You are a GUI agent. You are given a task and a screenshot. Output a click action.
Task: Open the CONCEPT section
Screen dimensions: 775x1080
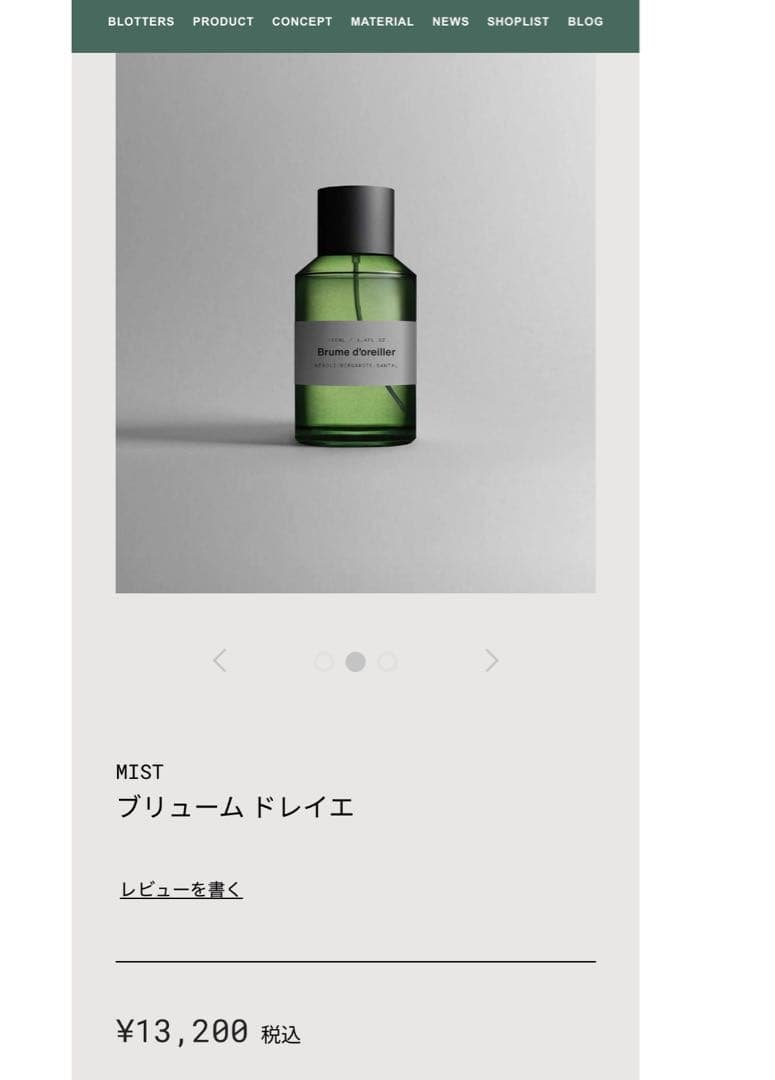click(x=302, y=21)
